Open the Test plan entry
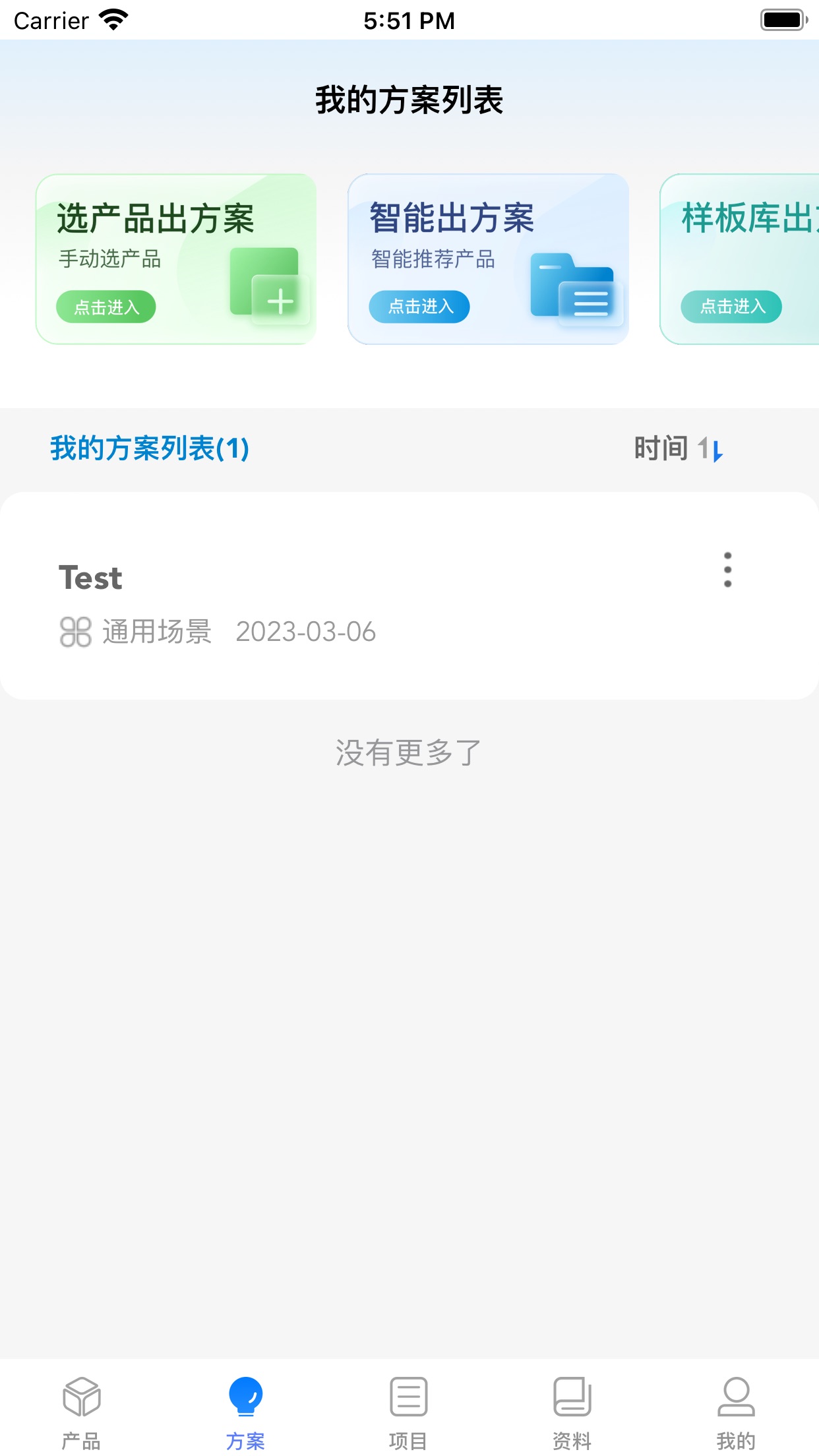Viewport: 819px width, 1456px height. [330, 595]
